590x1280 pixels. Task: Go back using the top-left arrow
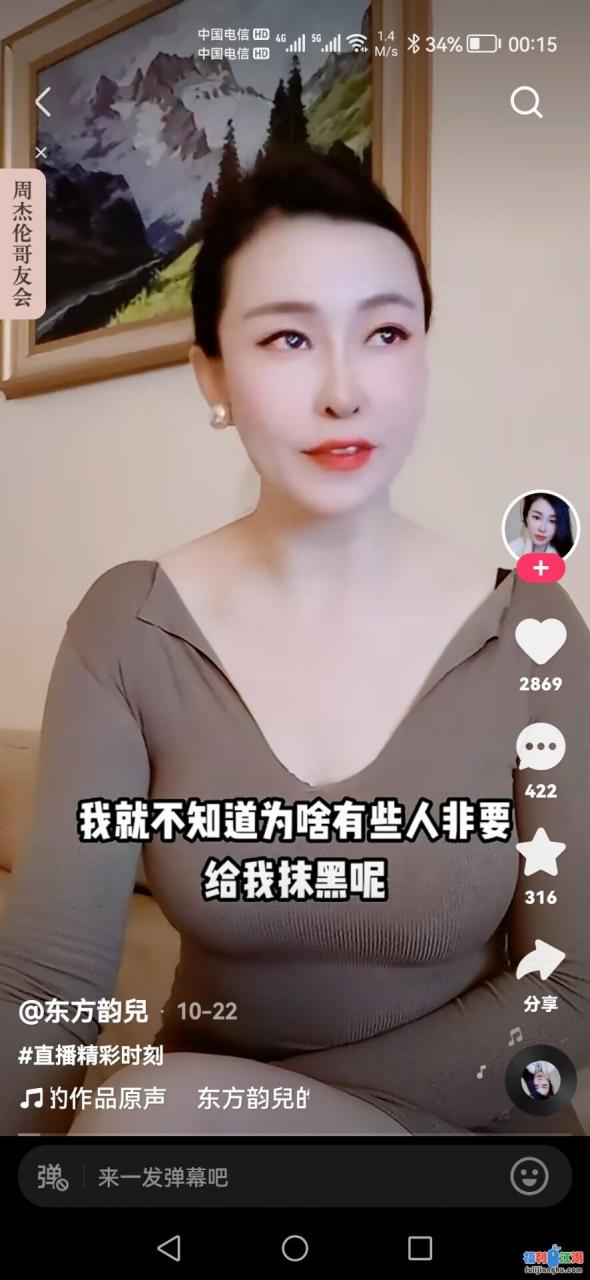click(x=42, y=102)
